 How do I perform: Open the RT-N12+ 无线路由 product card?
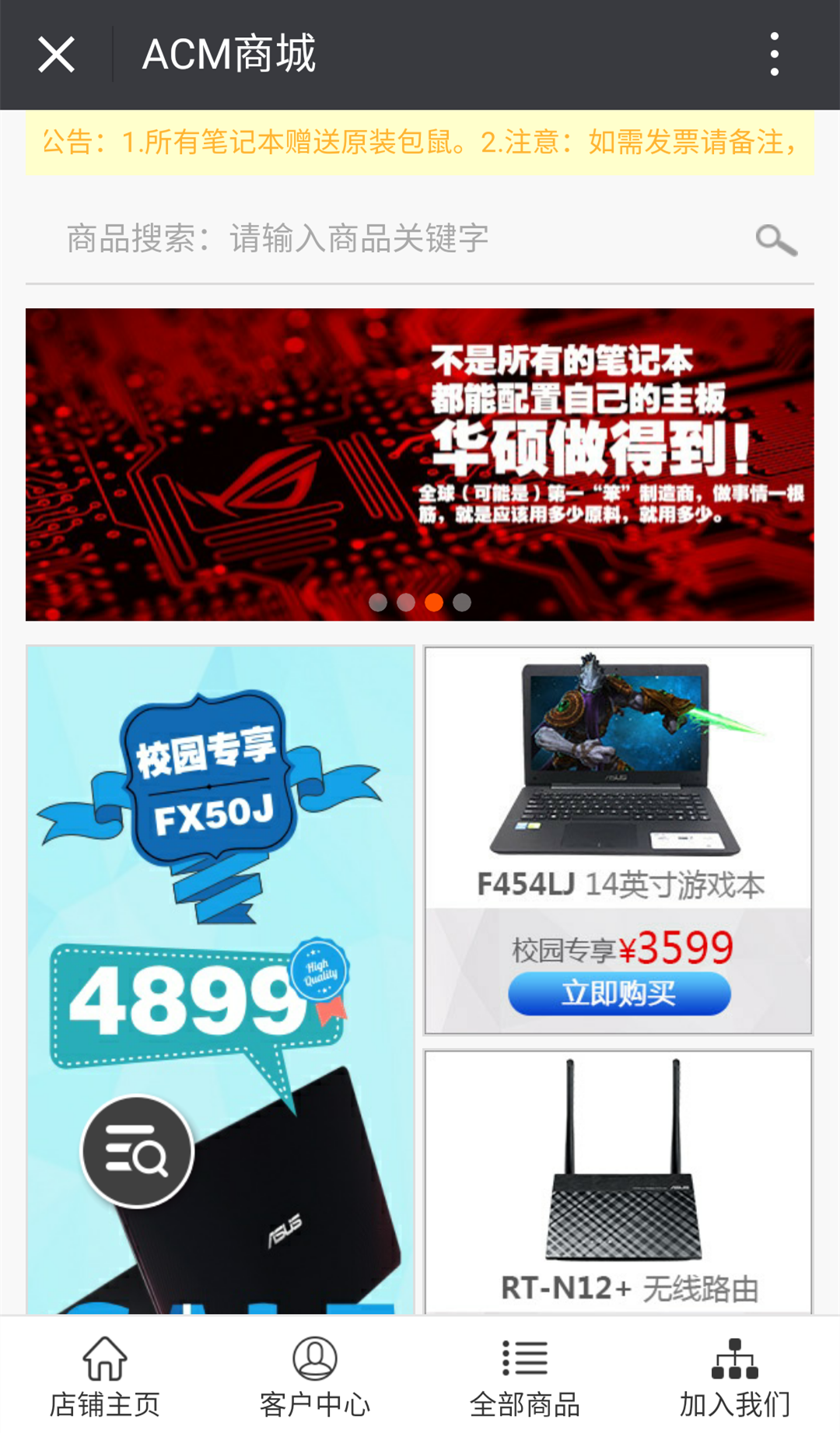(618, 1182)
